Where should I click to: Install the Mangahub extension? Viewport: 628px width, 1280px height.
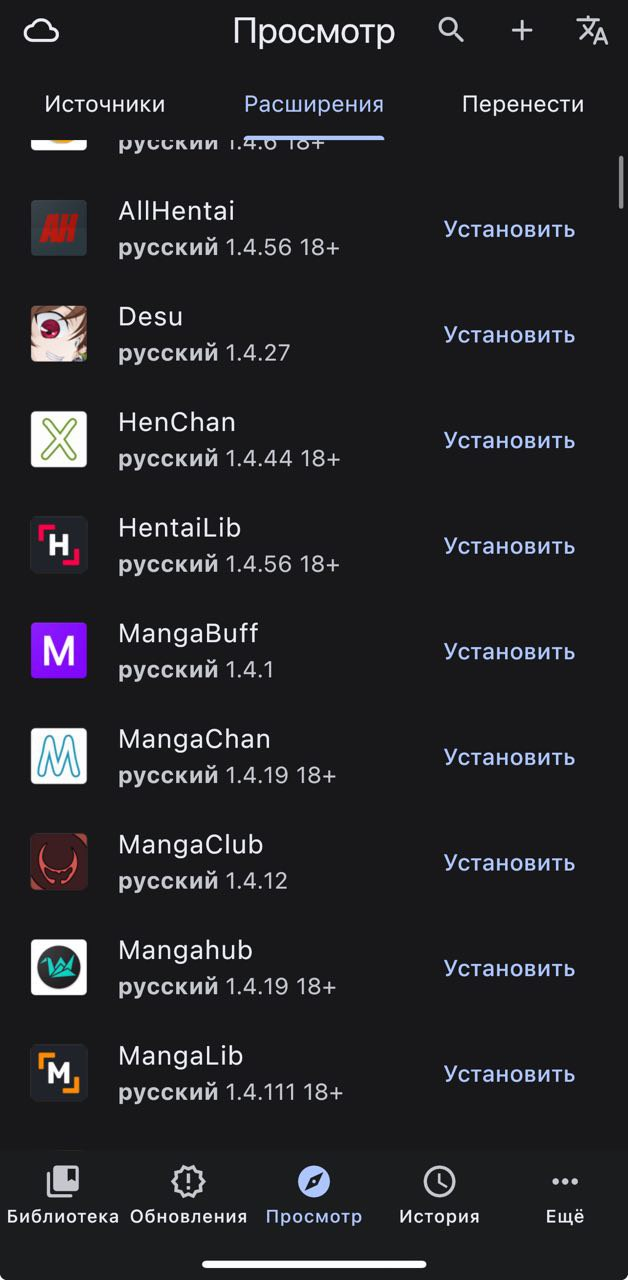pyautogui.click(x=509, y=968)
